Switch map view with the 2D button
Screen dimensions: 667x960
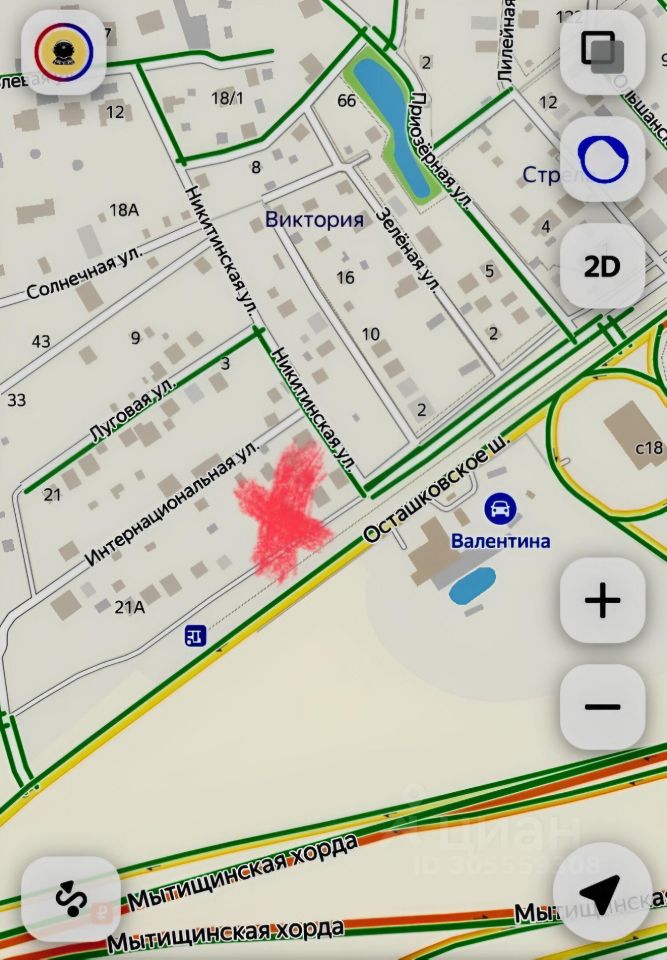[602, 265]
